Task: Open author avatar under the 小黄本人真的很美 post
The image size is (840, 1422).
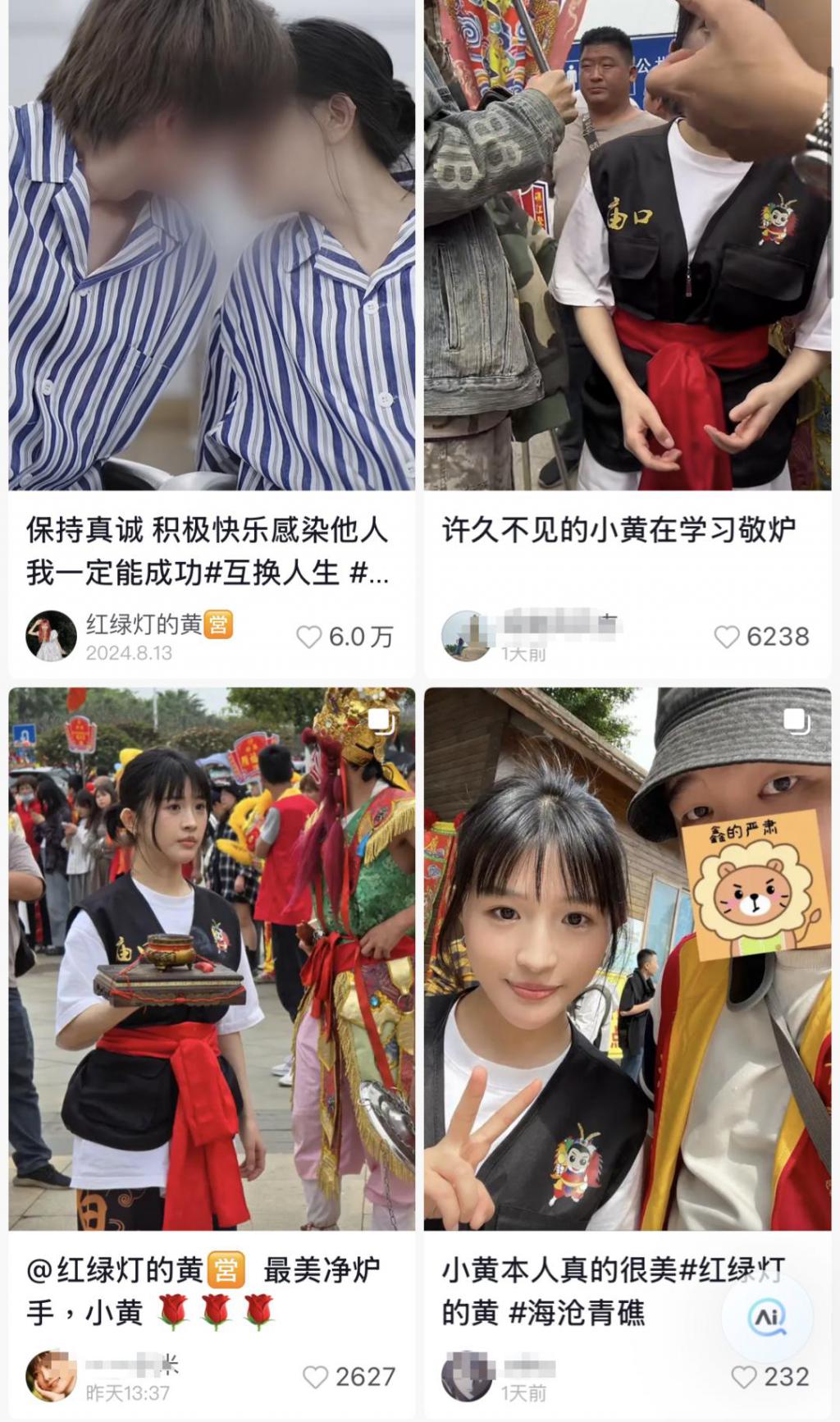Action: [466, 1376]
